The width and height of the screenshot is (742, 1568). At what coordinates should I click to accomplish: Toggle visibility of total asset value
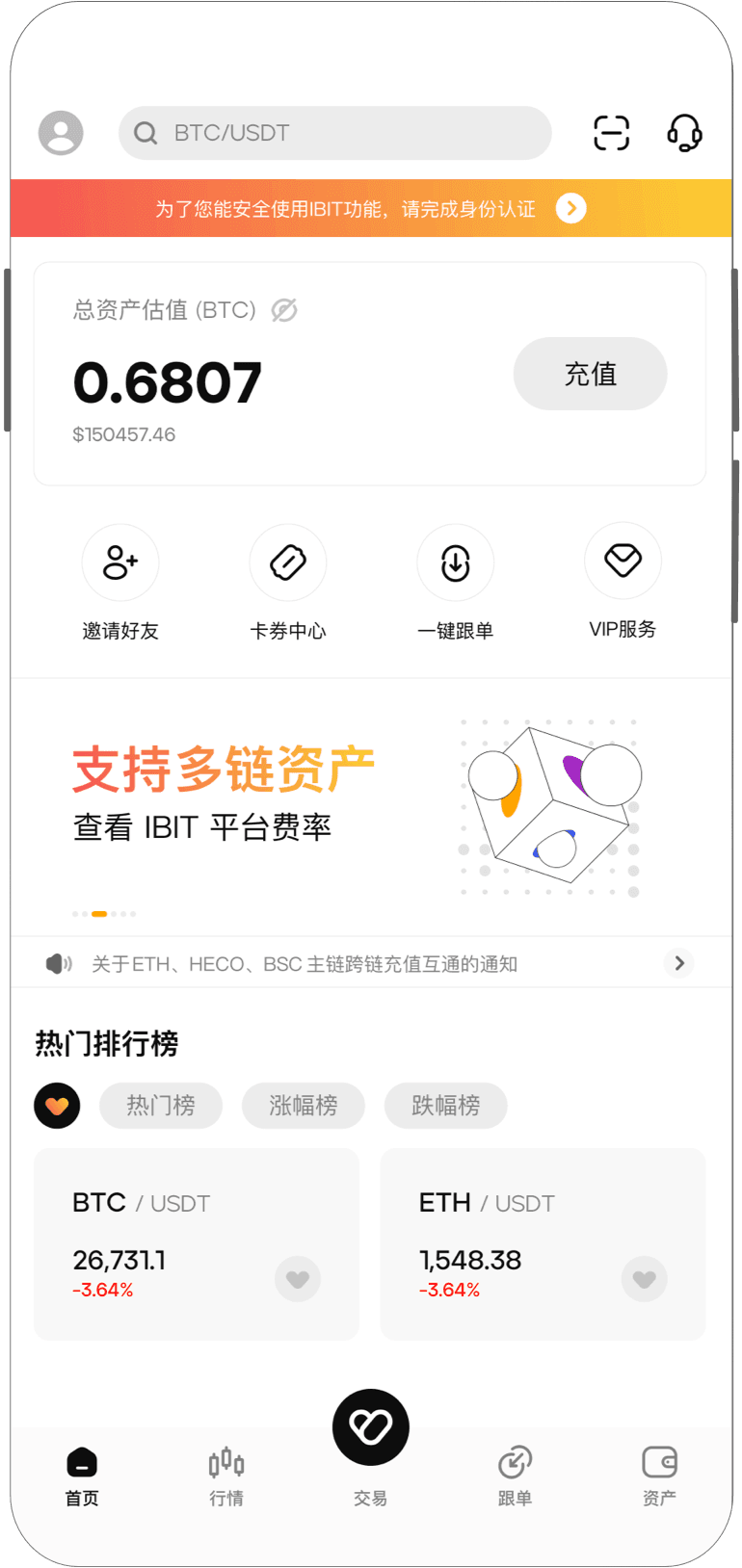point(283,310)
